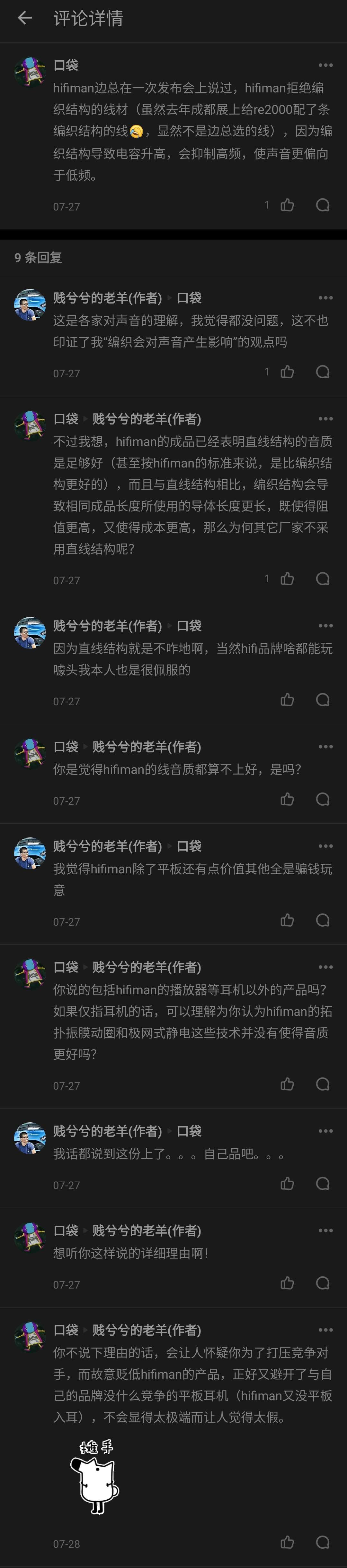Reply to the comment 你是觉得hifiman的线音质都算不上好
The height and width of the screenshot is (1568, 347).
coord(323,799)
